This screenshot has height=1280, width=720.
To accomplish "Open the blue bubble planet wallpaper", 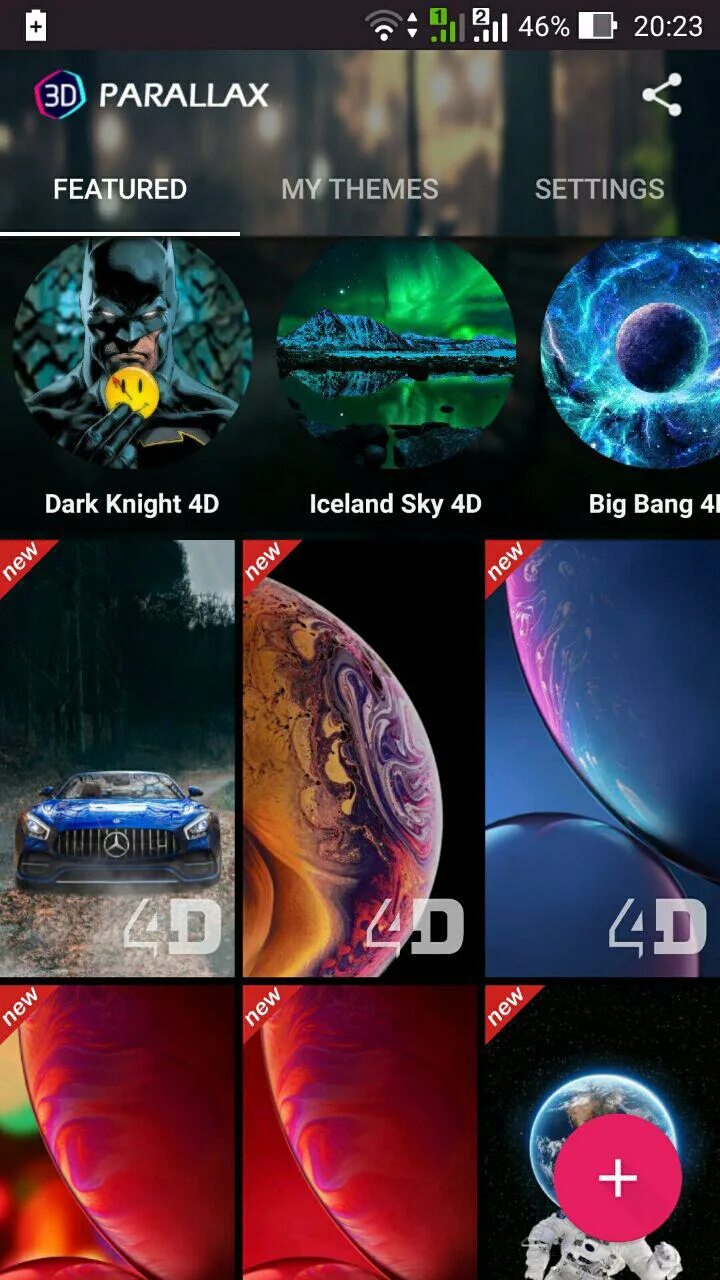I will [x=603, y=758].
